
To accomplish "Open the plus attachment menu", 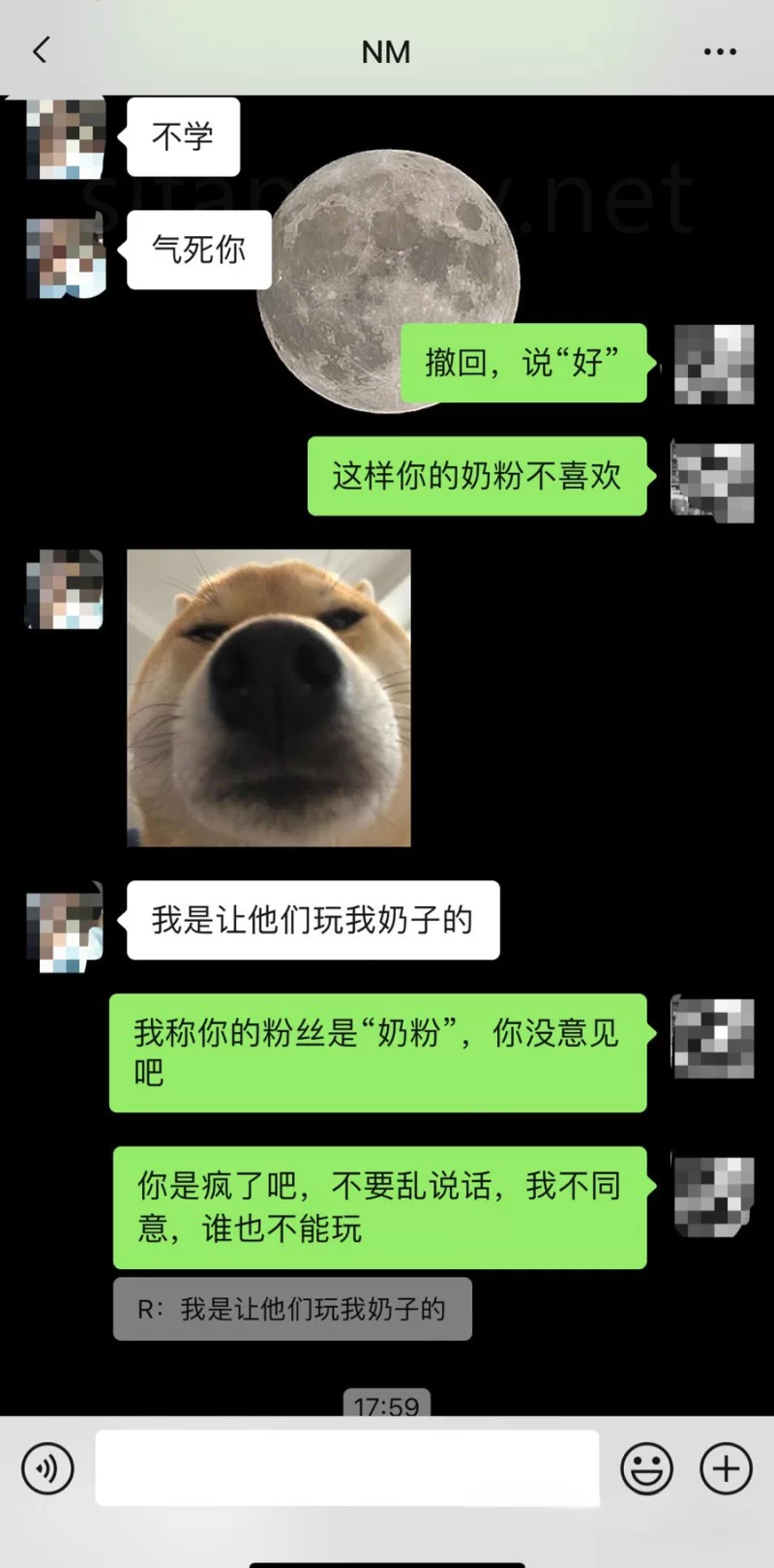I will pos(726,1468).
